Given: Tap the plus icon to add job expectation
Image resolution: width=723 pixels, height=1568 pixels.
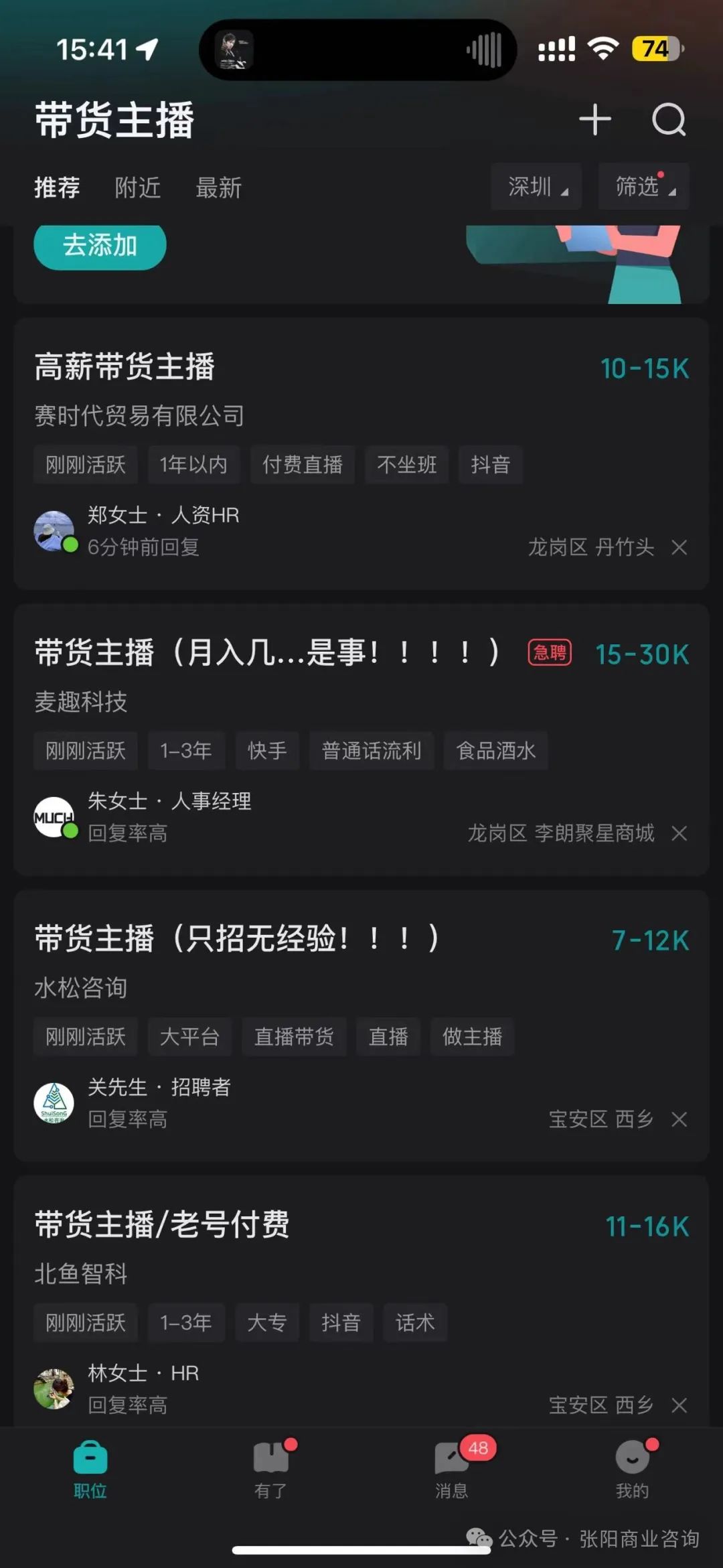Looking at the screenshot, I should [594, 120].
